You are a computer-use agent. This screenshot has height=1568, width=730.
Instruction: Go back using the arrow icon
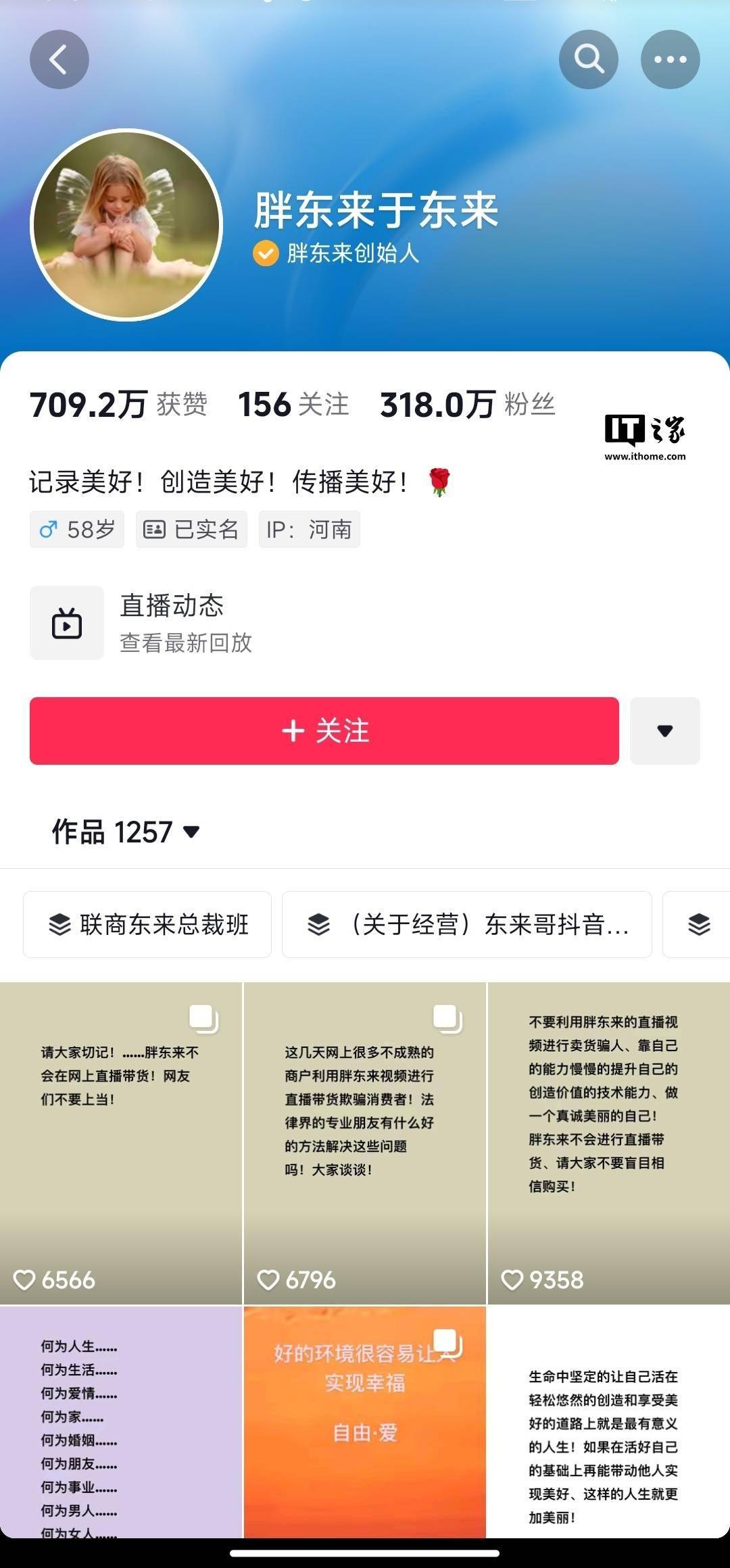click(59, 59)
